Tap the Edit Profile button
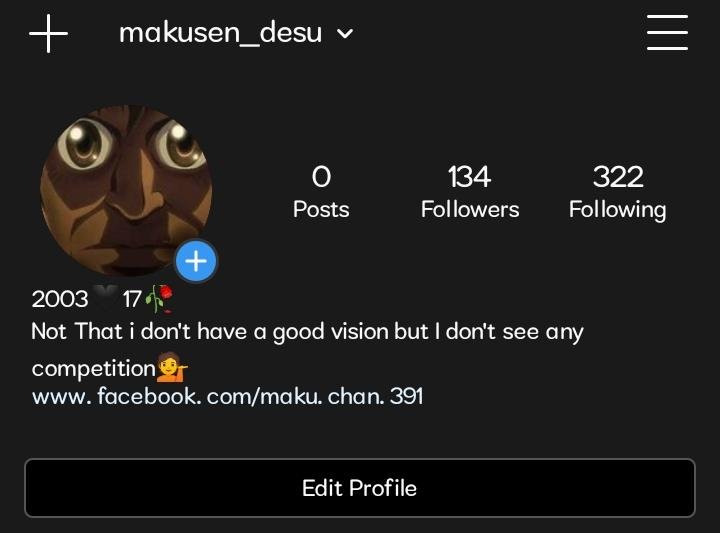Image resolution: width=720 pixels, height=533 pixels. click(359, 488)
